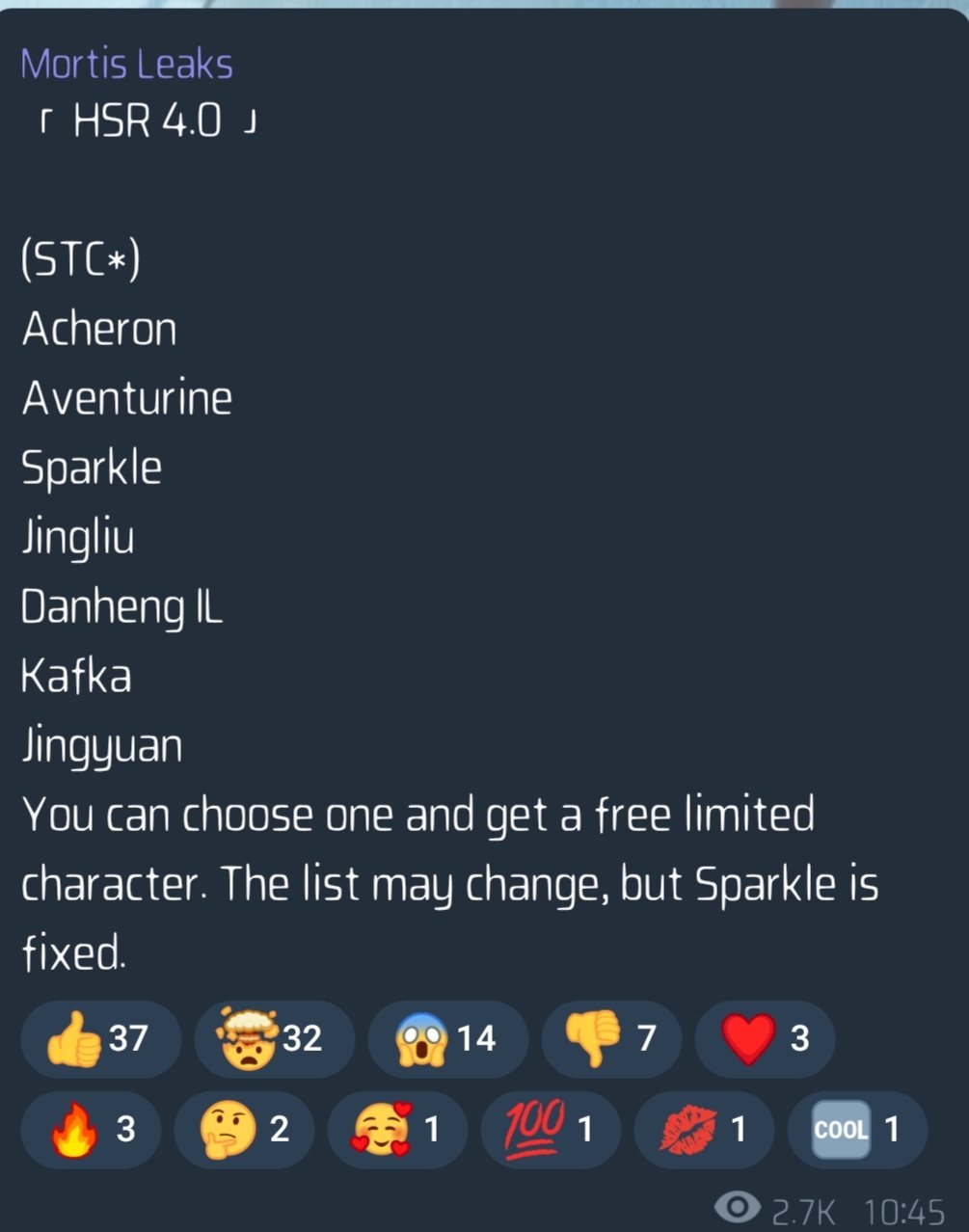Add a thumbs-up reaction with 37
Screen dimensions: 969x1232
point(100,1038)
